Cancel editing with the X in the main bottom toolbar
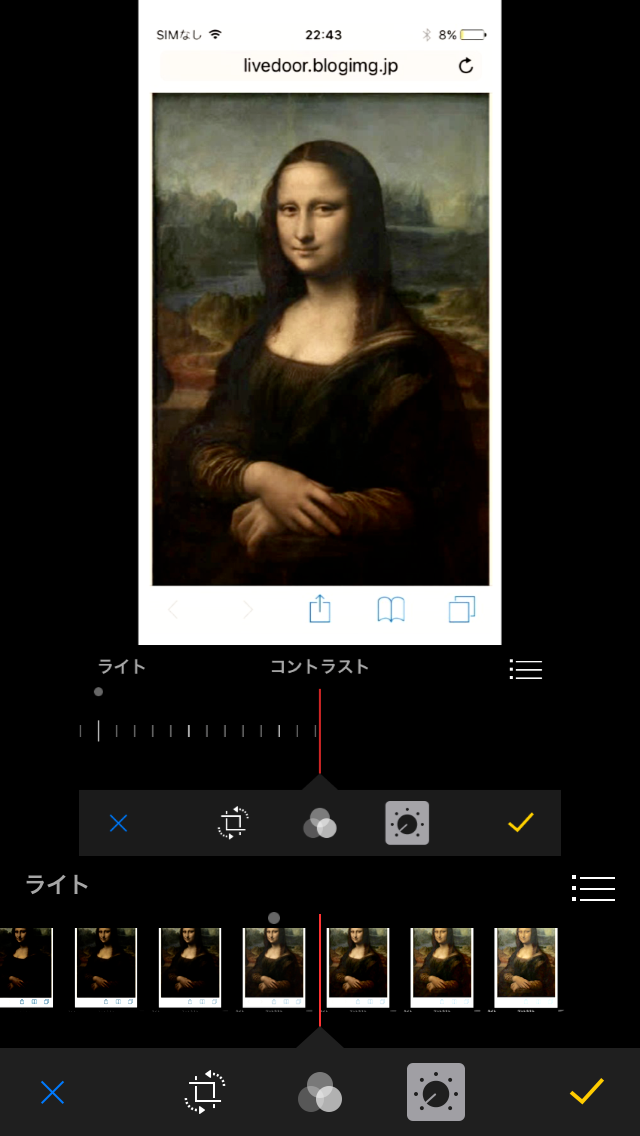The image size is (640, 1136). pyautogui.click(x=52, y=1092)
